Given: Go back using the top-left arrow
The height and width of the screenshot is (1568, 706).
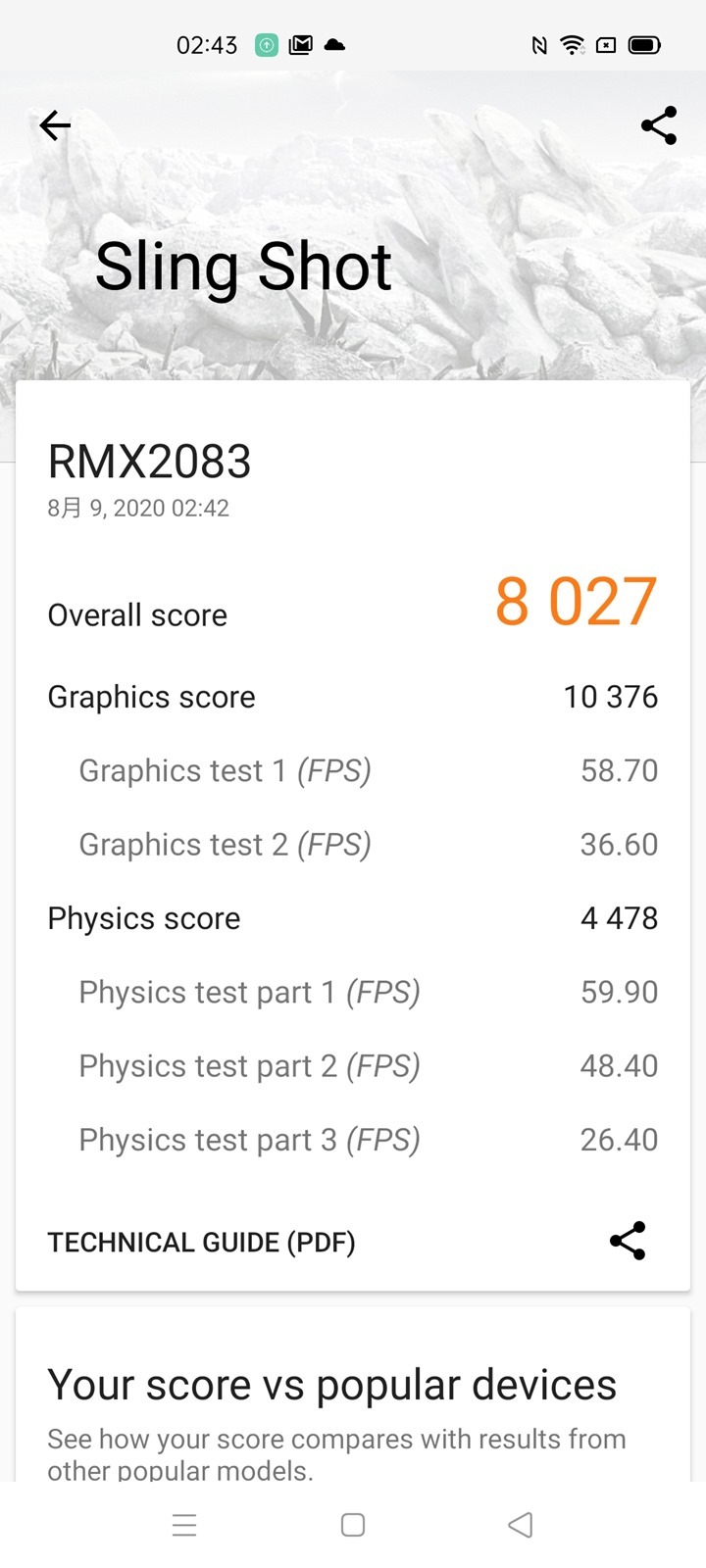Looking at the screenshot, I should coord(55,125).
